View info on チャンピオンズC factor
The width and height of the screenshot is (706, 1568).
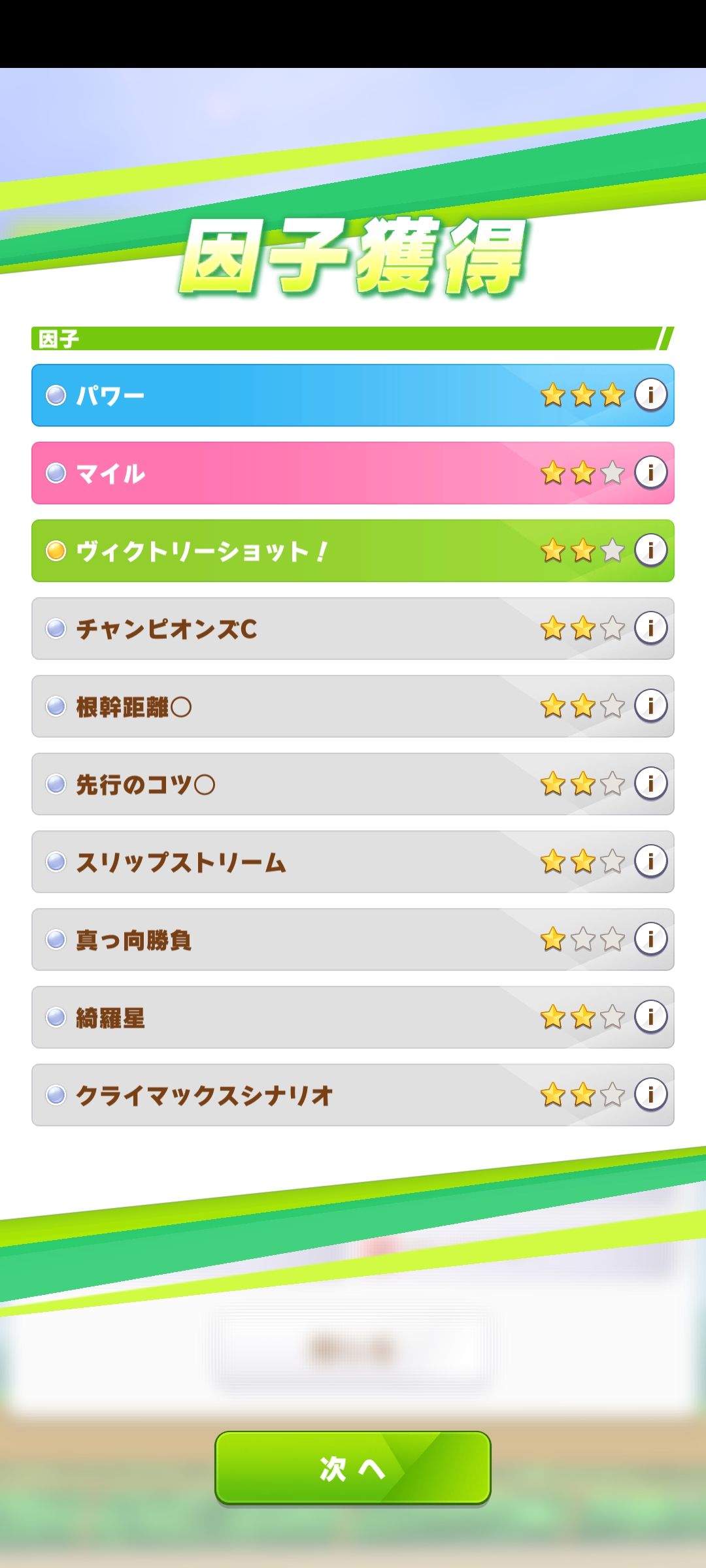click(x=650, y=628)
